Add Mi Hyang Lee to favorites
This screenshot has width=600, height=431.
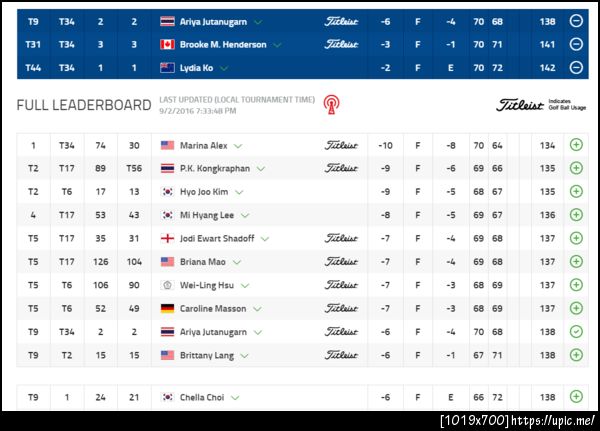pos(575,215)
